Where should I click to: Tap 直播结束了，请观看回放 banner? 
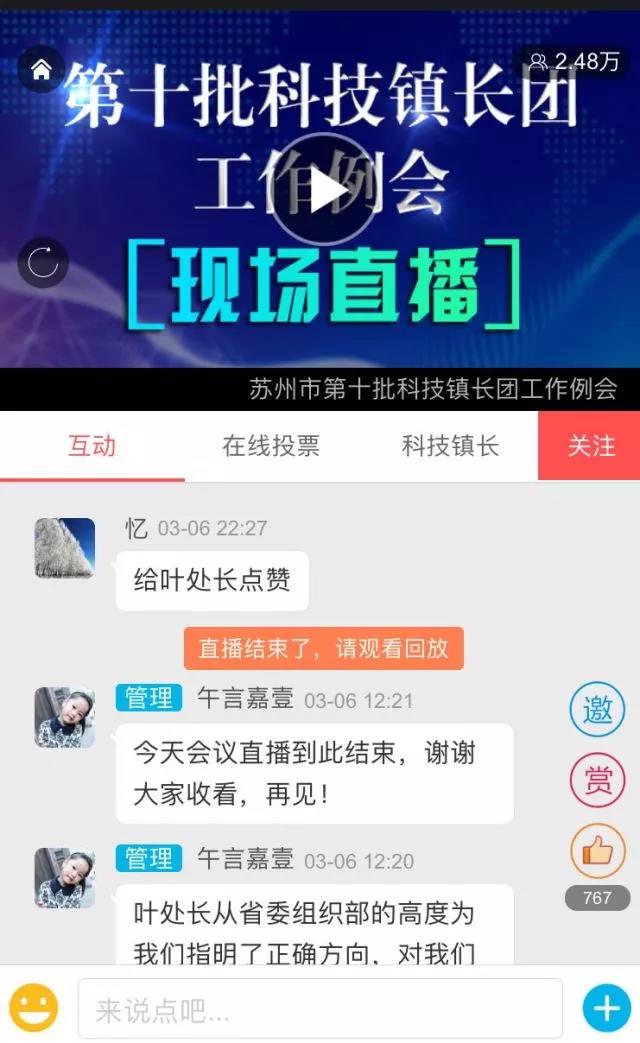323,648
